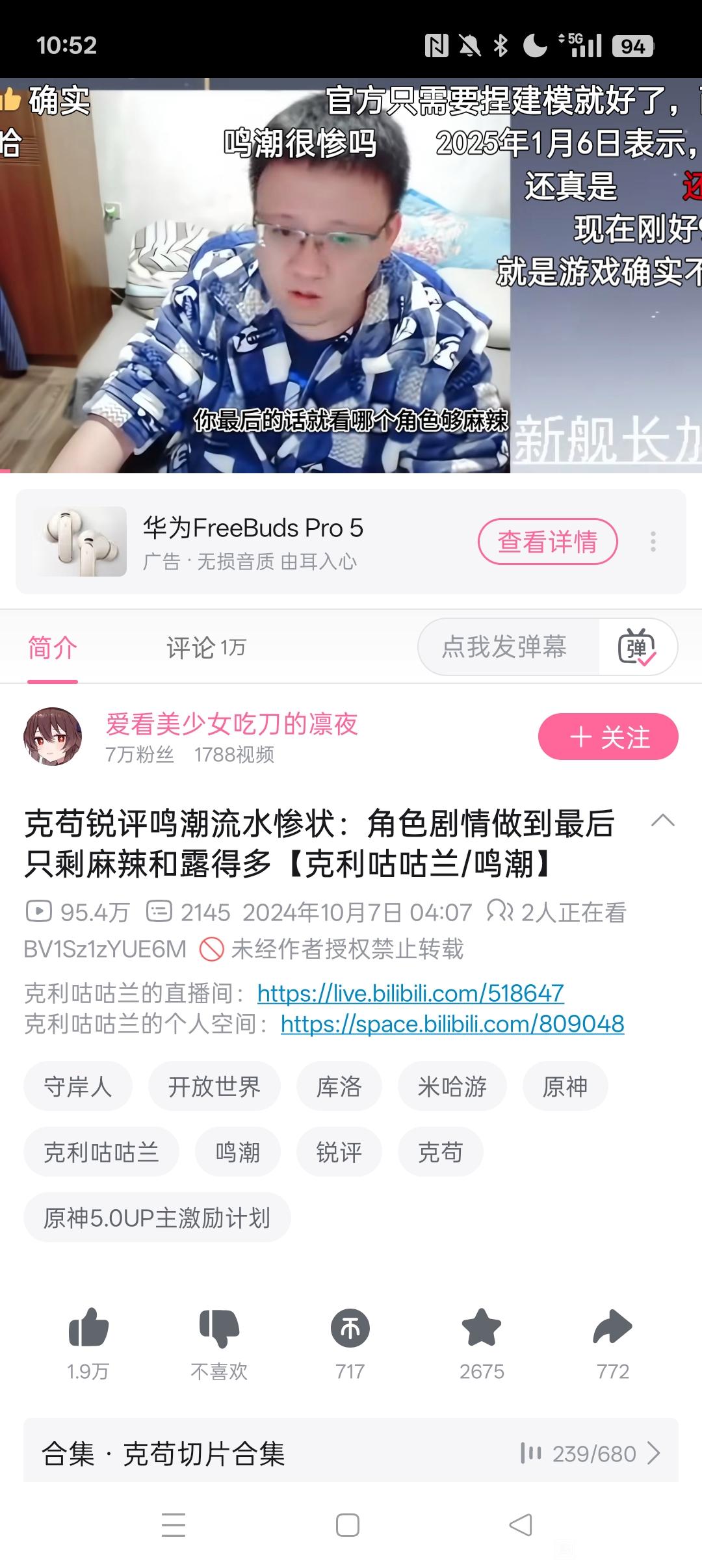The height and width of the screenshot is (1568, 702).
Task: Open the ad's three-dot options menu
Action: pyautogui.click(x=653, y=542)
